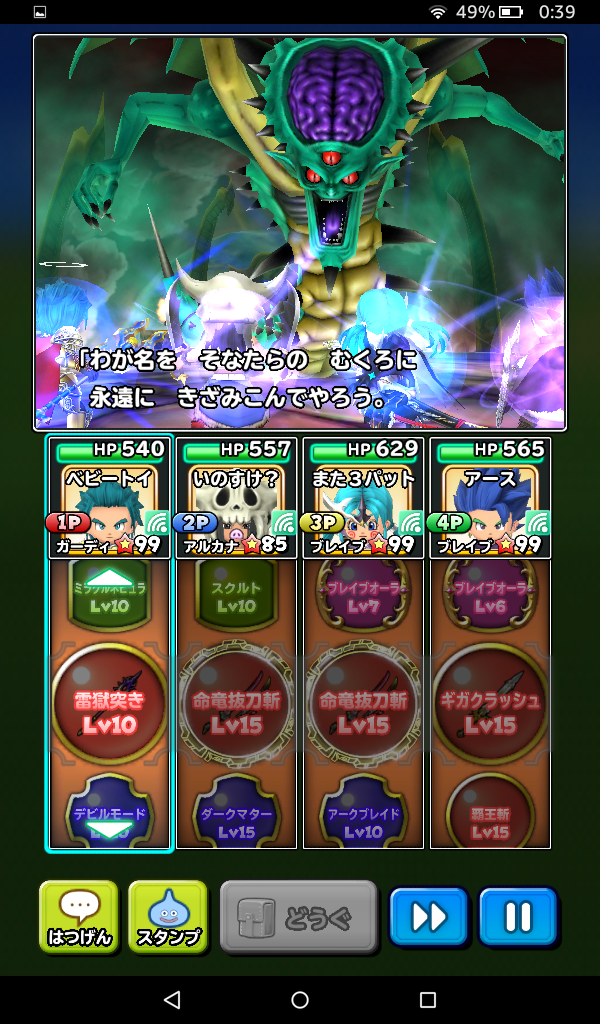
Task: Pause the battle
Action: point(517,916)
